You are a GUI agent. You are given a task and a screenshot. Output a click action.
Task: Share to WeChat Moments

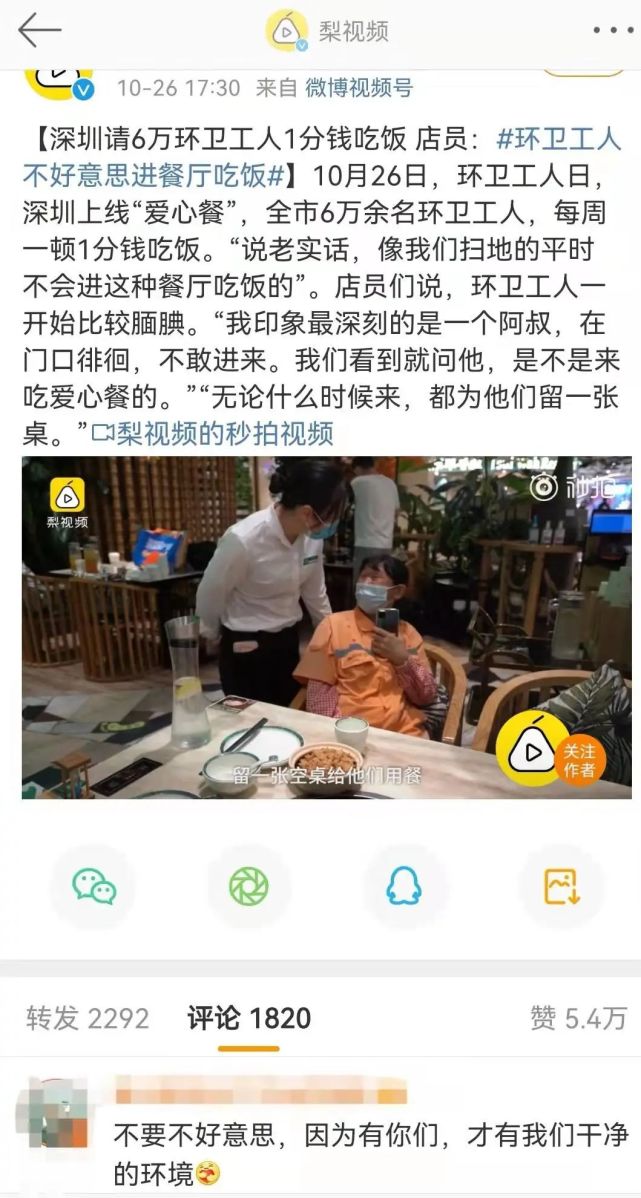coord(248,886)
